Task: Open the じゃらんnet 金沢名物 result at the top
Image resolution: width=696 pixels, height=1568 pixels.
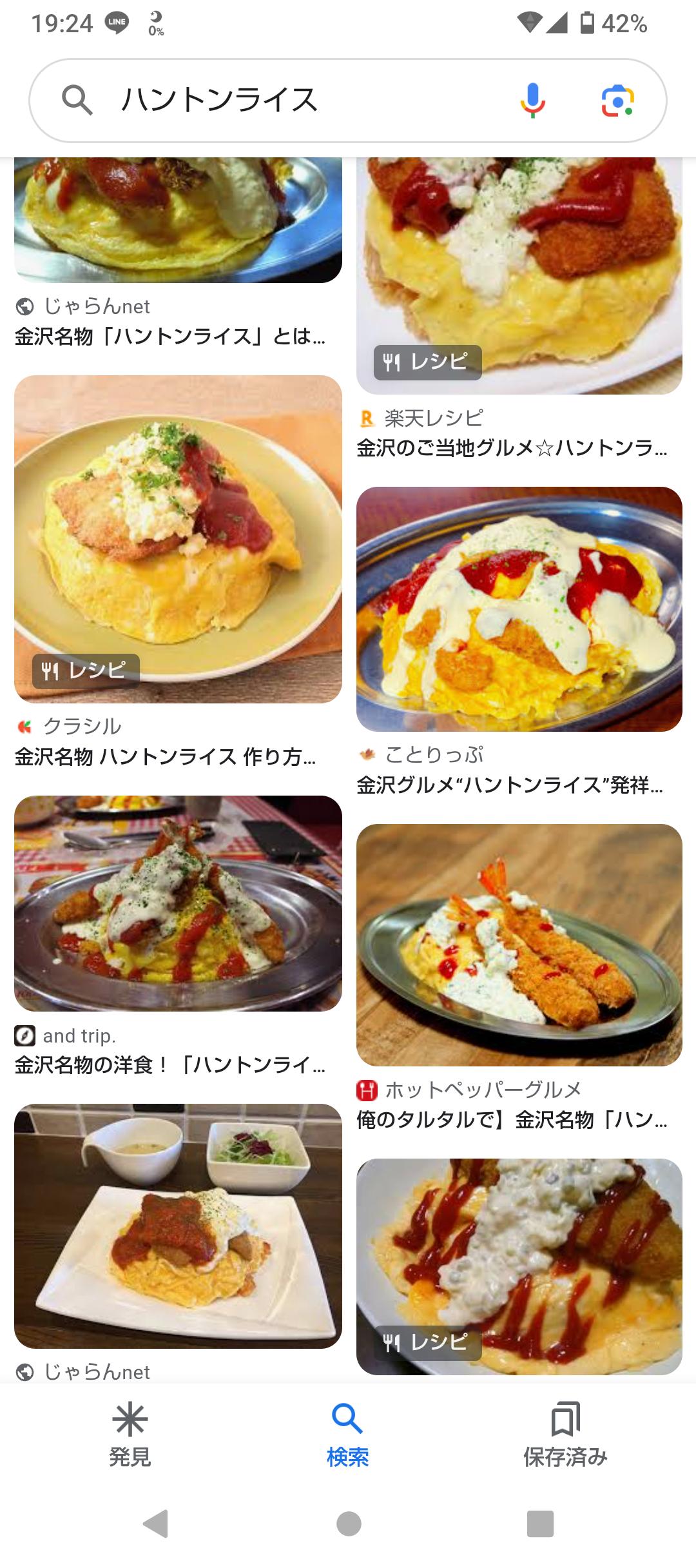Action: point(178,219)
